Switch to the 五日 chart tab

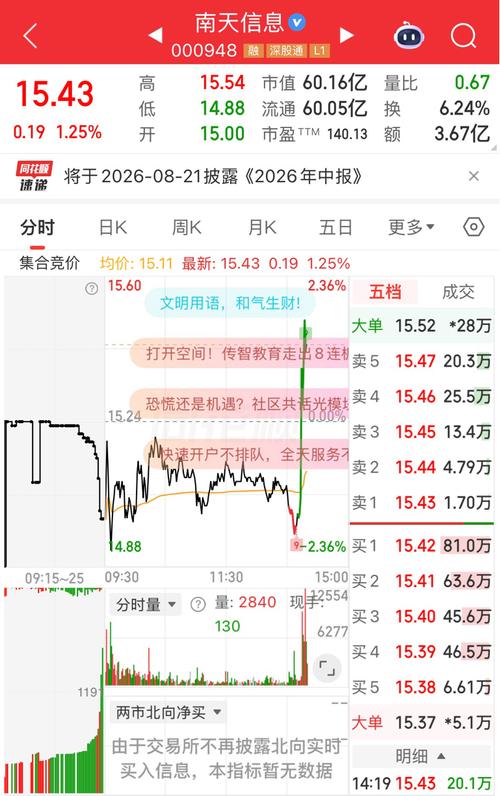(336, 227)
